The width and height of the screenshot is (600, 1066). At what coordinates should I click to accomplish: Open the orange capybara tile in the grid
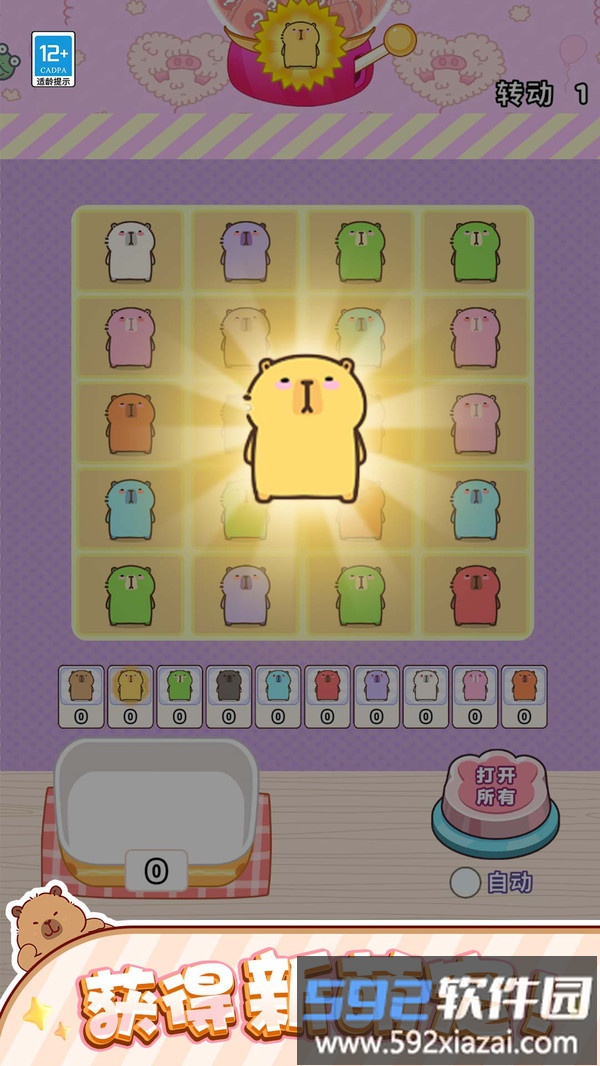click(131, 422)
